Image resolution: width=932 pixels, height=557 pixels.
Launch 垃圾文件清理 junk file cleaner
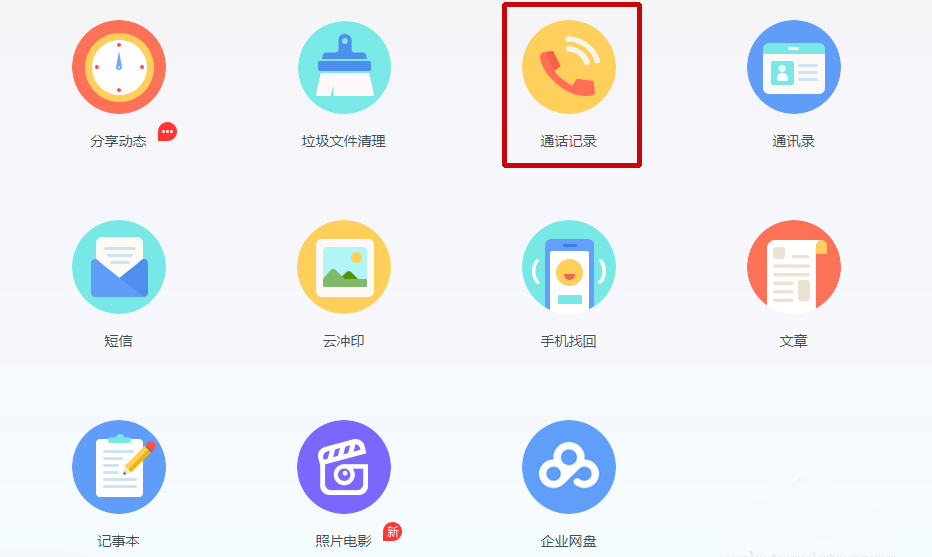[x=344, y=68]
